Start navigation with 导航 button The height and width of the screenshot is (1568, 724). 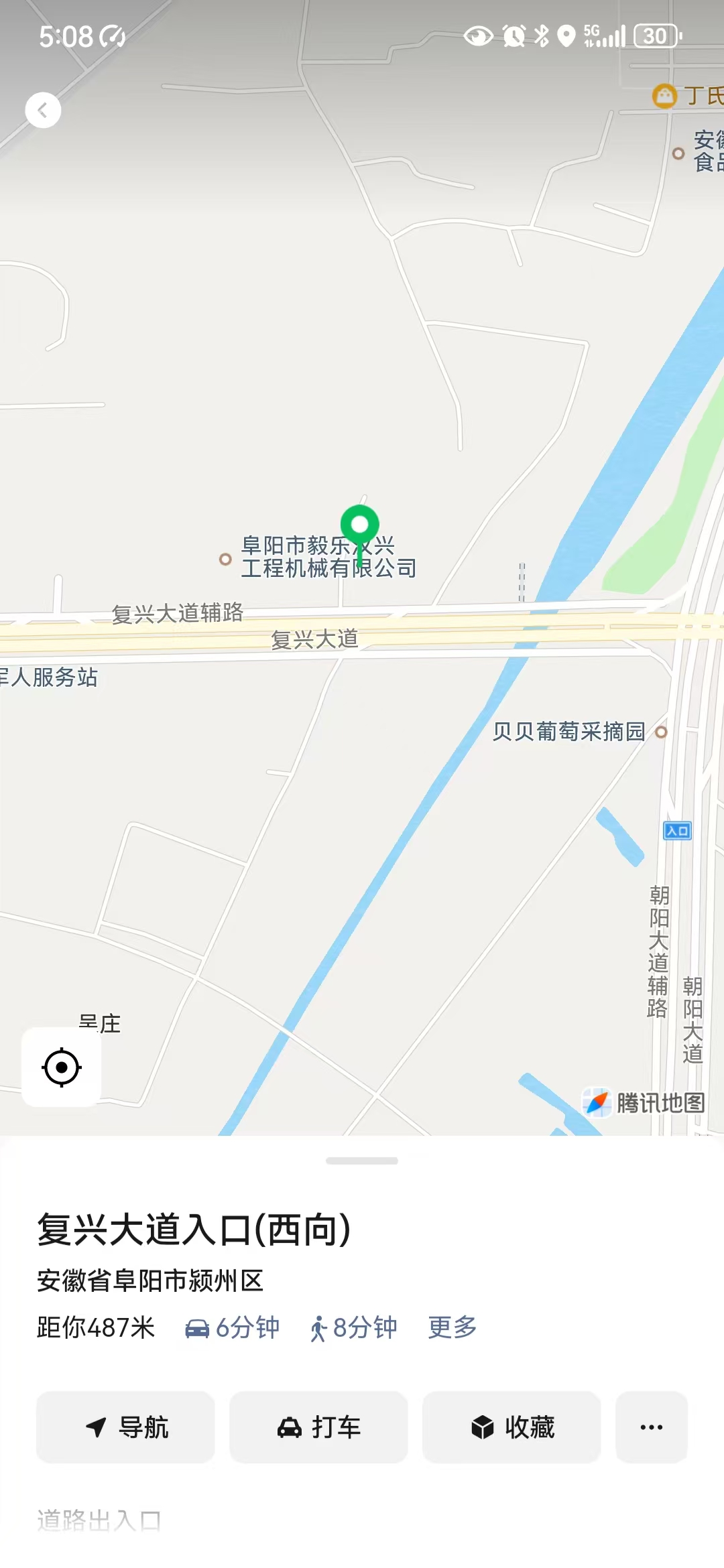(125, 1427)
